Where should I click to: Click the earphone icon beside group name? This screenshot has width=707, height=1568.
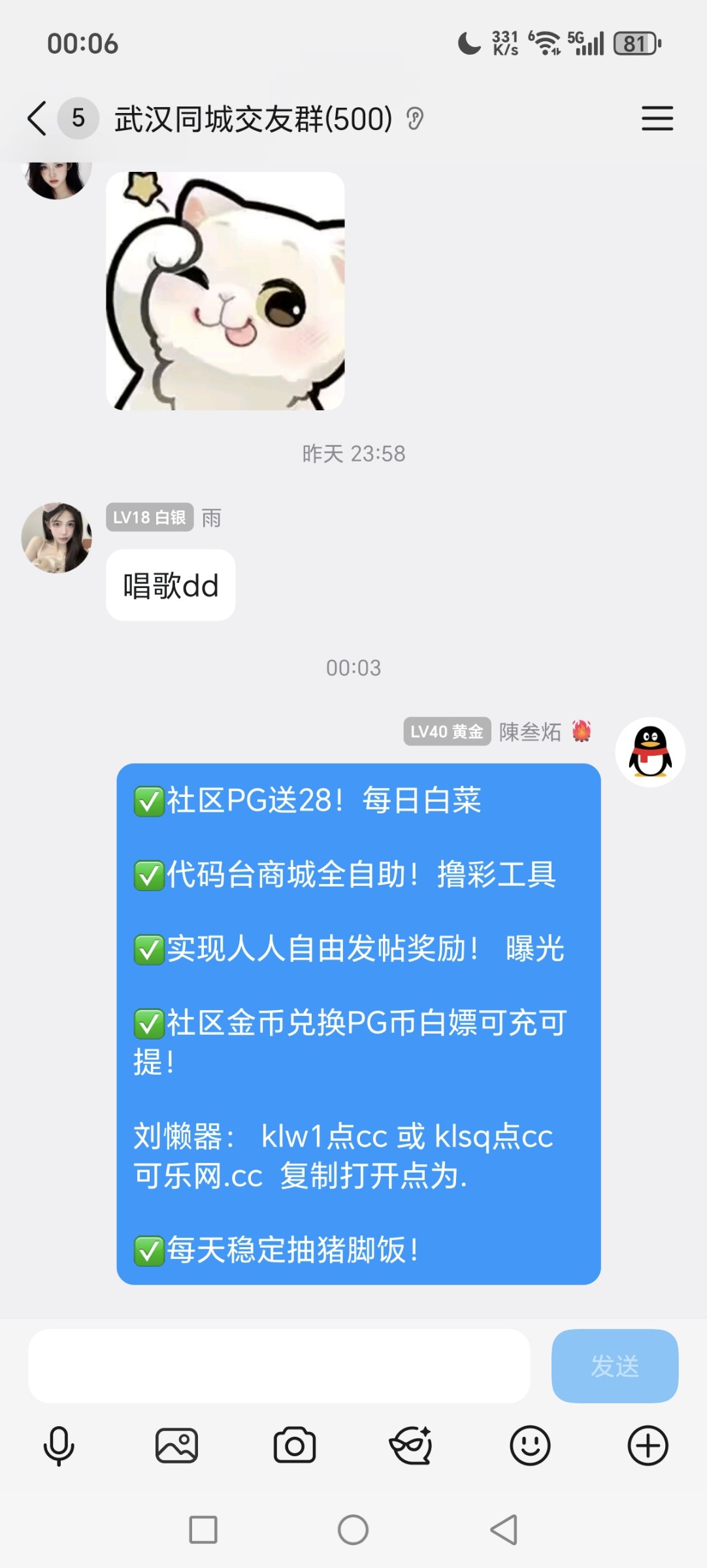point(416,119)
